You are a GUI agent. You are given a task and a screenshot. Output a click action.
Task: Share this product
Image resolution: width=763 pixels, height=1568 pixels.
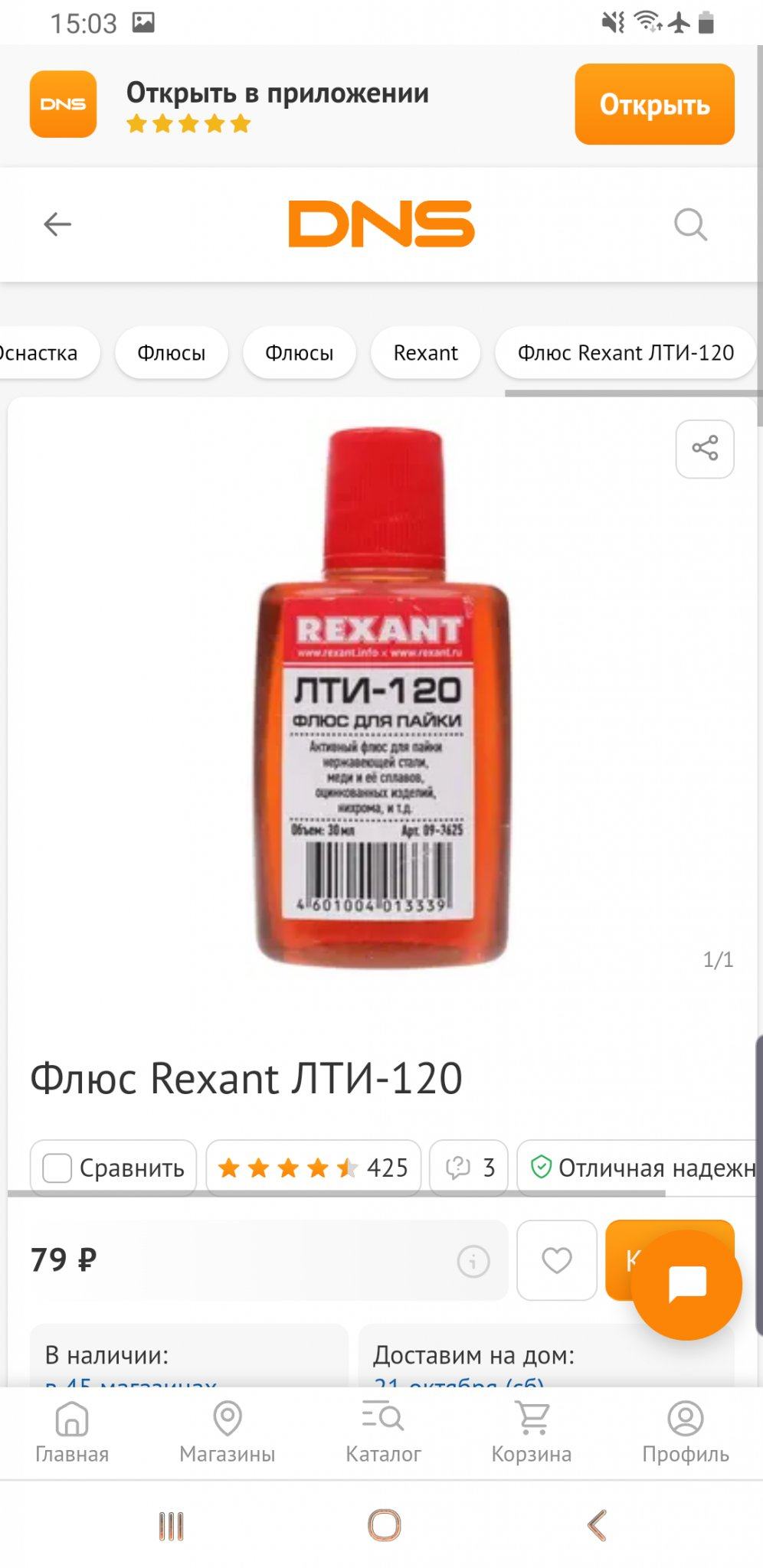[704, 449]
